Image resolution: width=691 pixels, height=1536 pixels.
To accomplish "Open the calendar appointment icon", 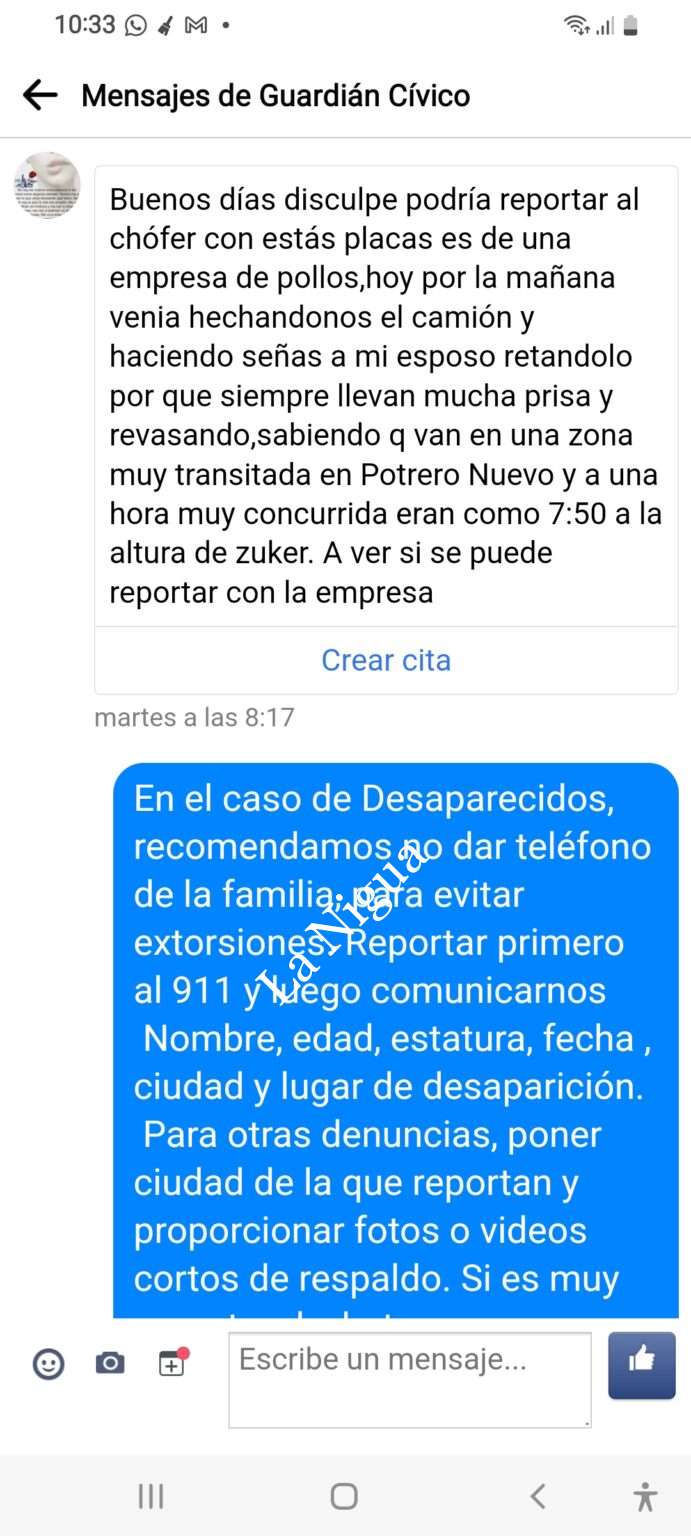I will coord(172,1363).
